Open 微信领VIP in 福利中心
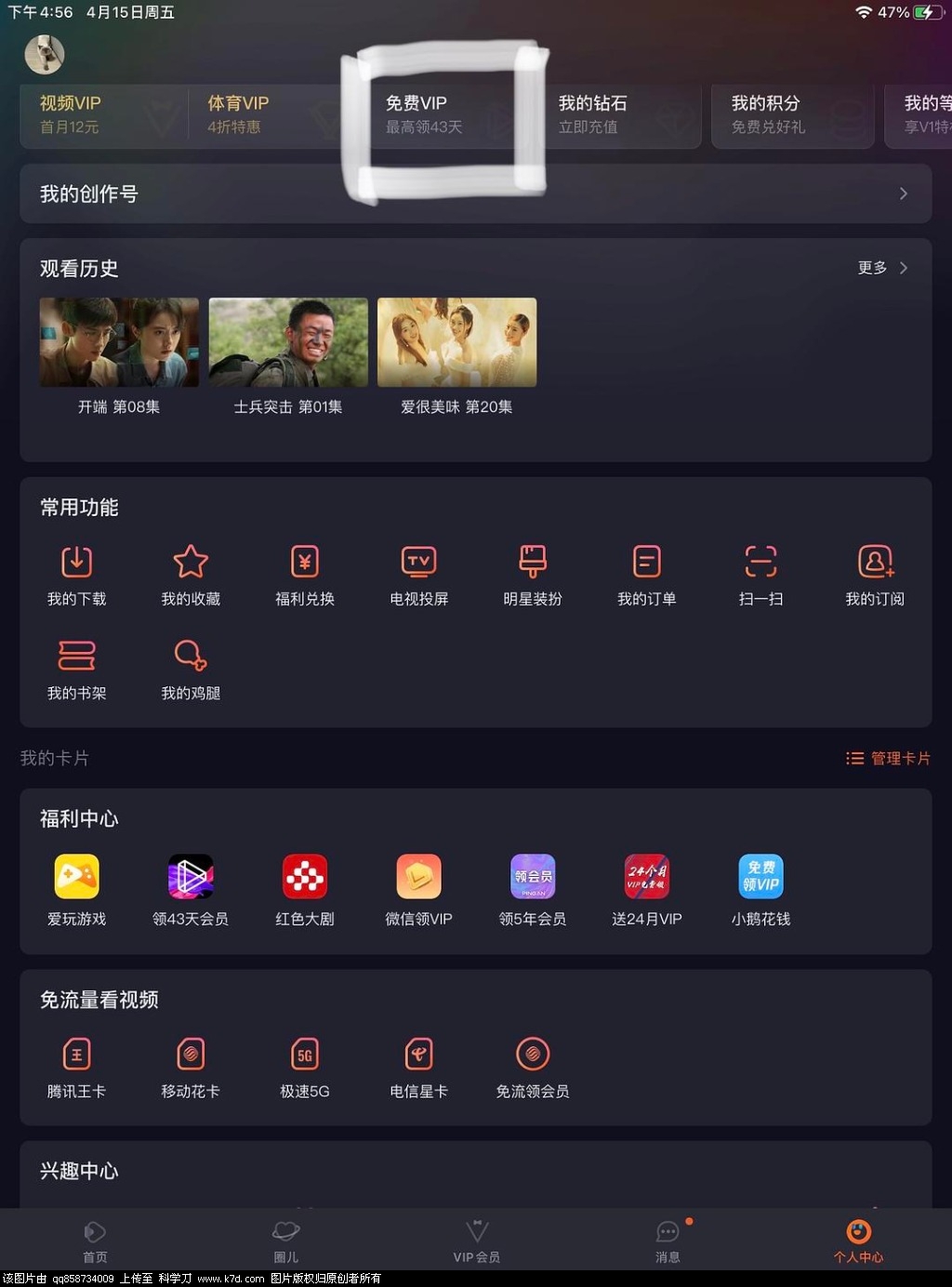The height and width of the screenshot is (1287, 952). (418, 890)
